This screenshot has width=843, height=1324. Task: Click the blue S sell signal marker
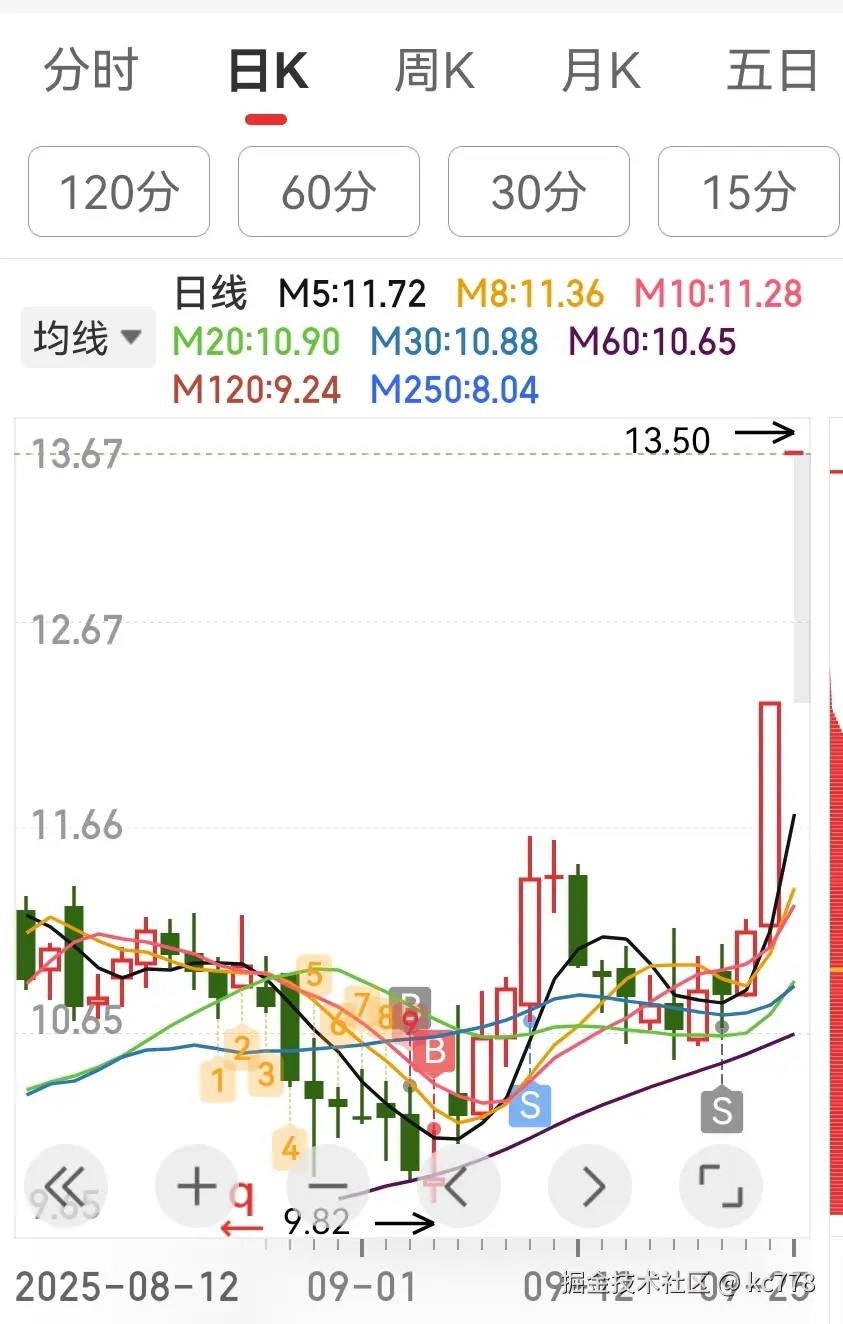(529, 1105)
